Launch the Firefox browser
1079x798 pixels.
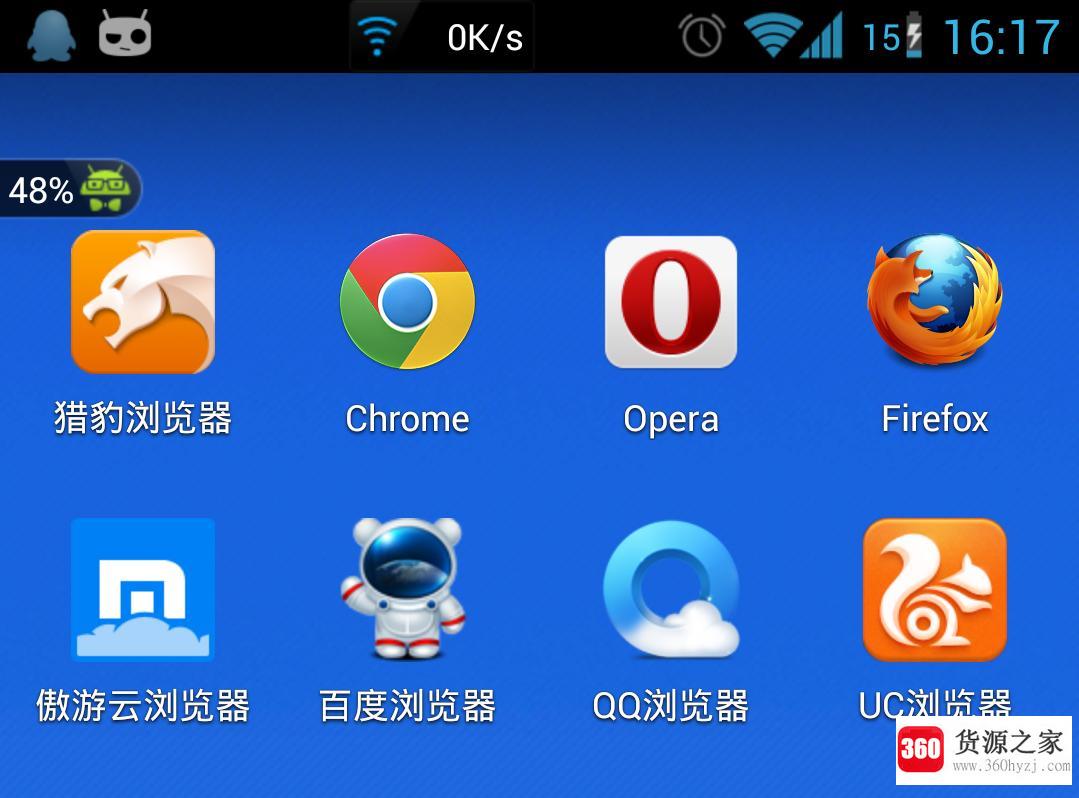pyautogui.click(x=934, y=302)
